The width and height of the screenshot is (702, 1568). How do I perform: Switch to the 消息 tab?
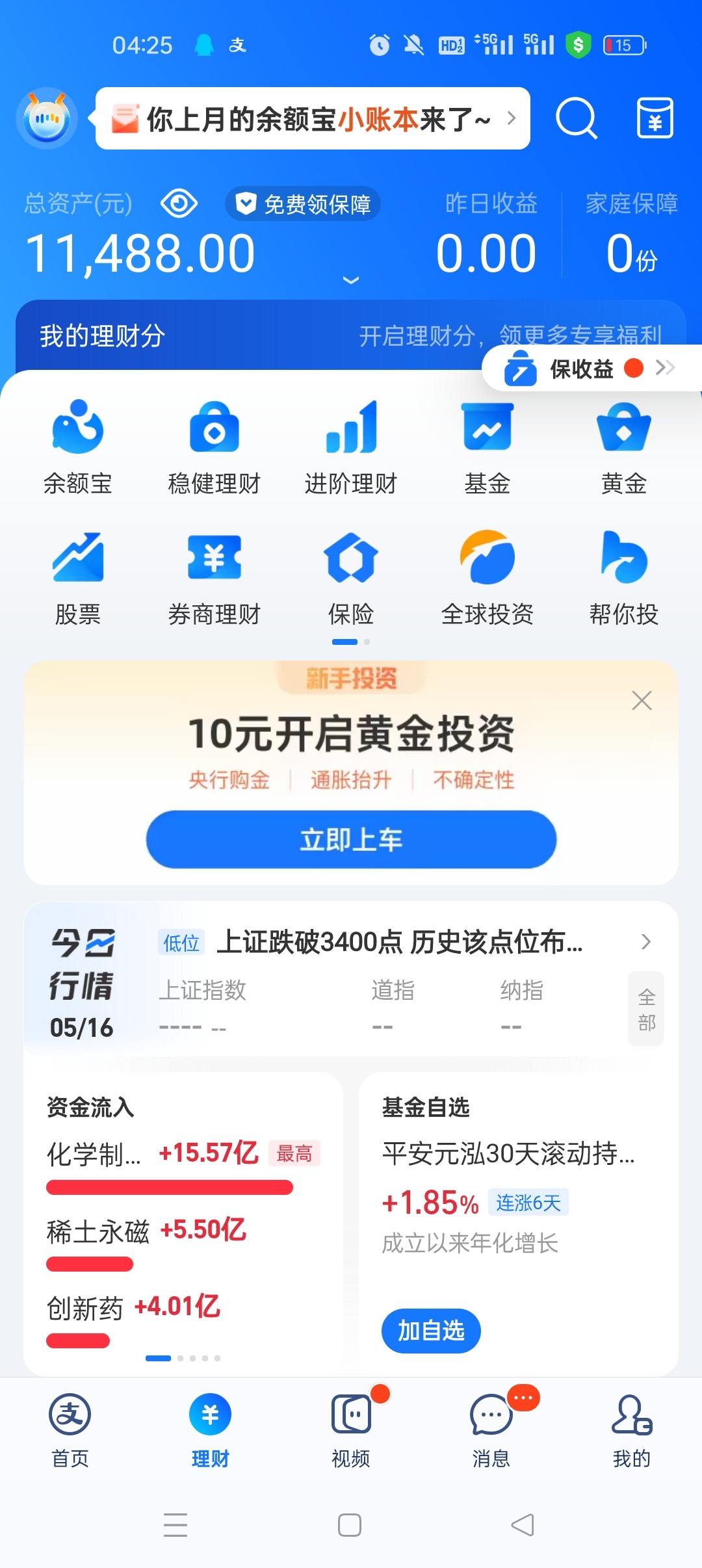pyautogui.click(x=491, y=1428)
